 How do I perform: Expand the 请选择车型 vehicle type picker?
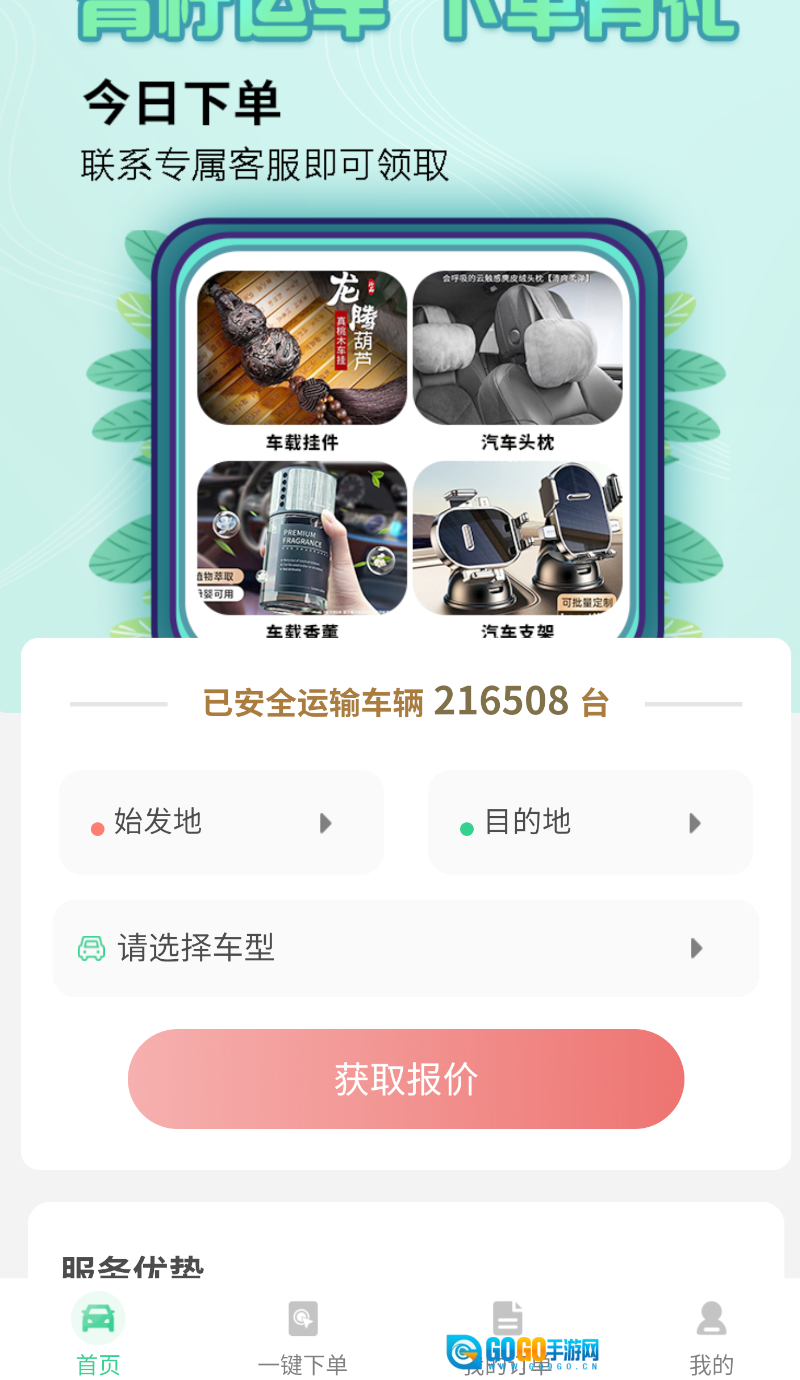coord(405,948)
